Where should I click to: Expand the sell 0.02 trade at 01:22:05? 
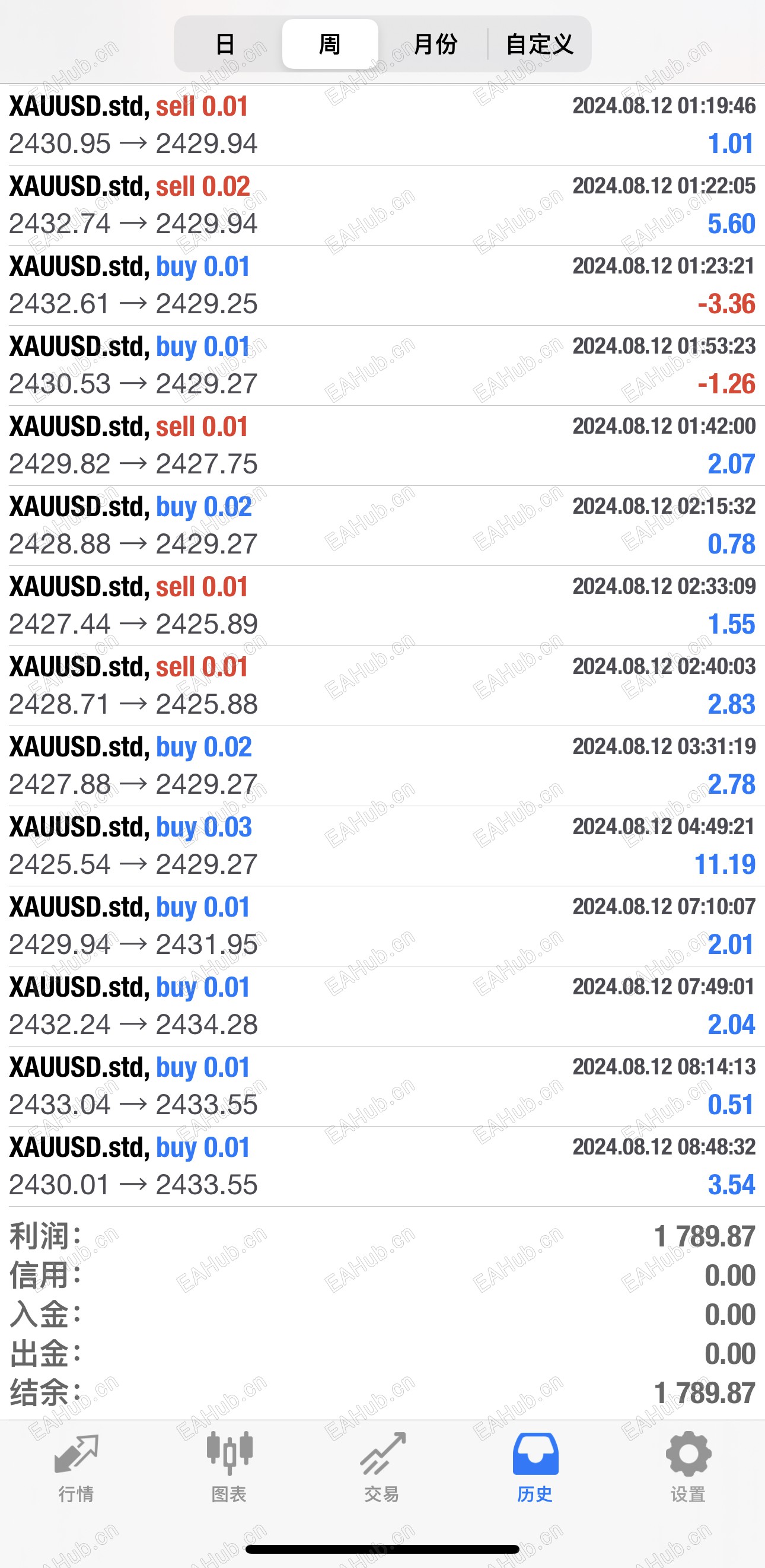pos(382,205)
